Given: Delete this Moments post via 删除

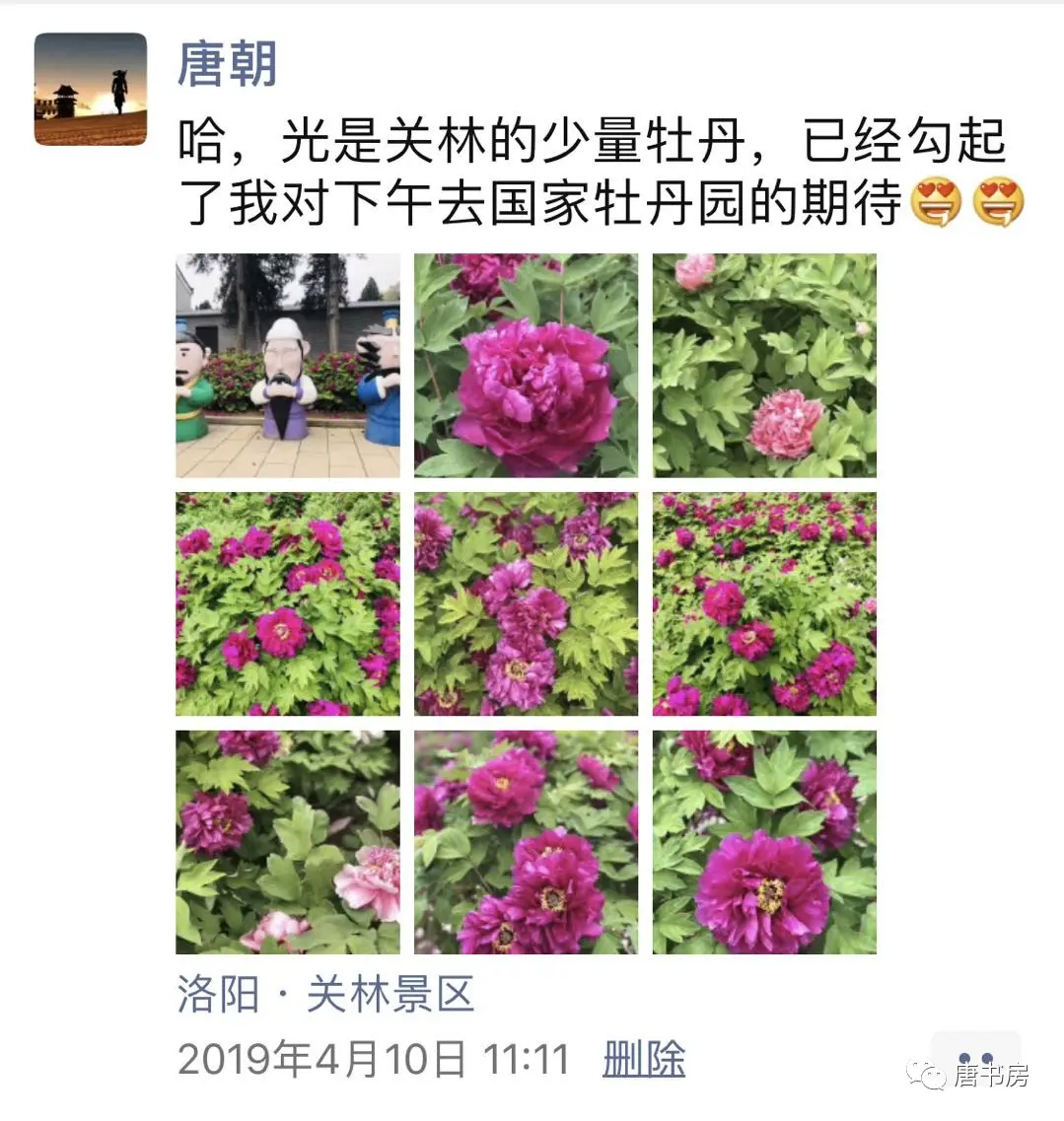Looking at the screenshot, I should coord(644,1060).
